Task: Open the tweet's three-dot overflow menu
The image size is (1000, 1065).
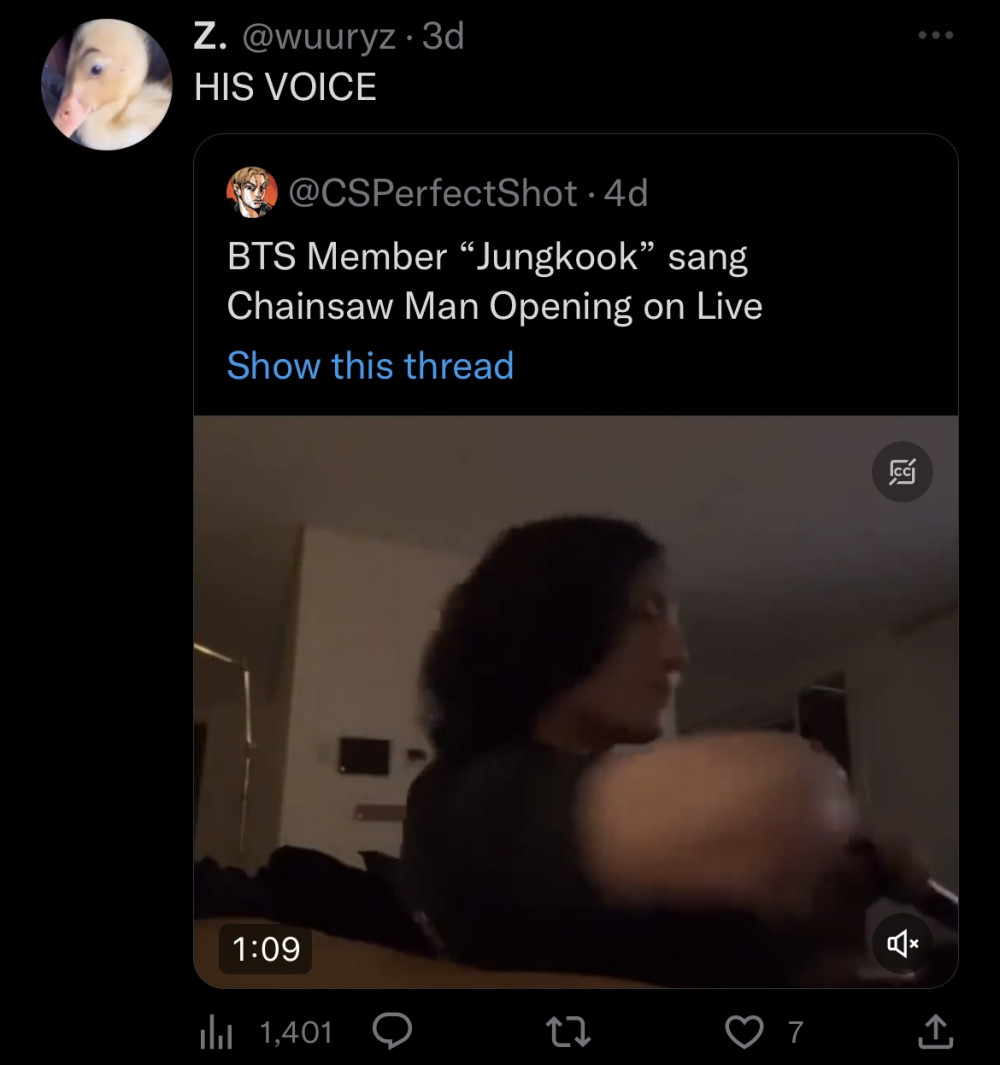Action: [936, 36]
